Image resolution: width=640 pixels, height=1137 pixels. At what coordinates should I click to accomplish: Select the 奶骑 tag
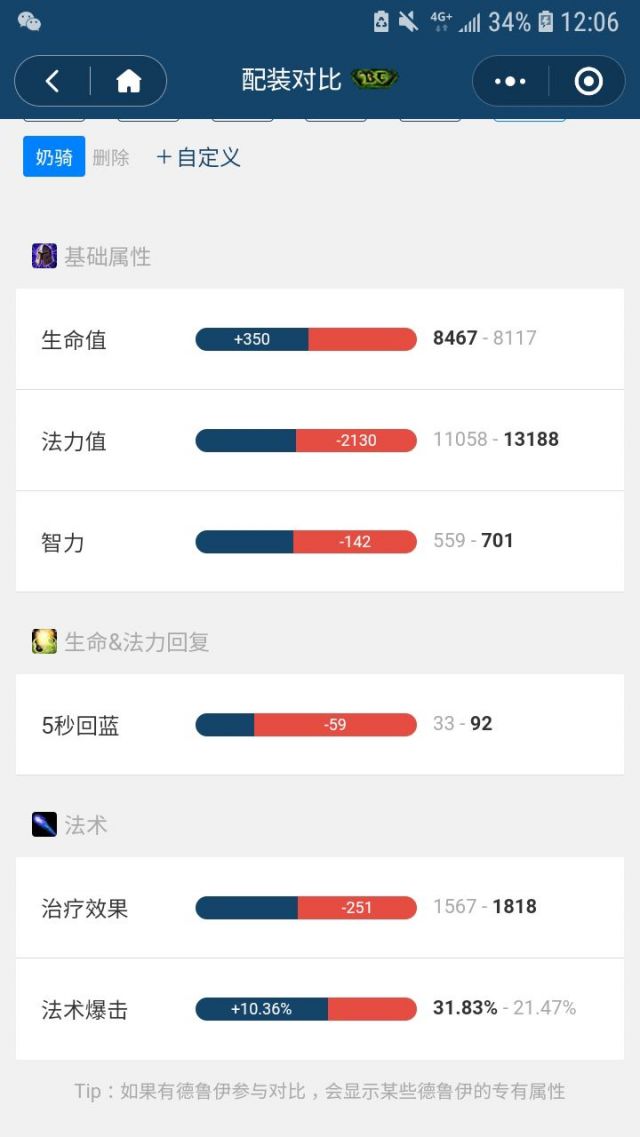tap(54, 157)
